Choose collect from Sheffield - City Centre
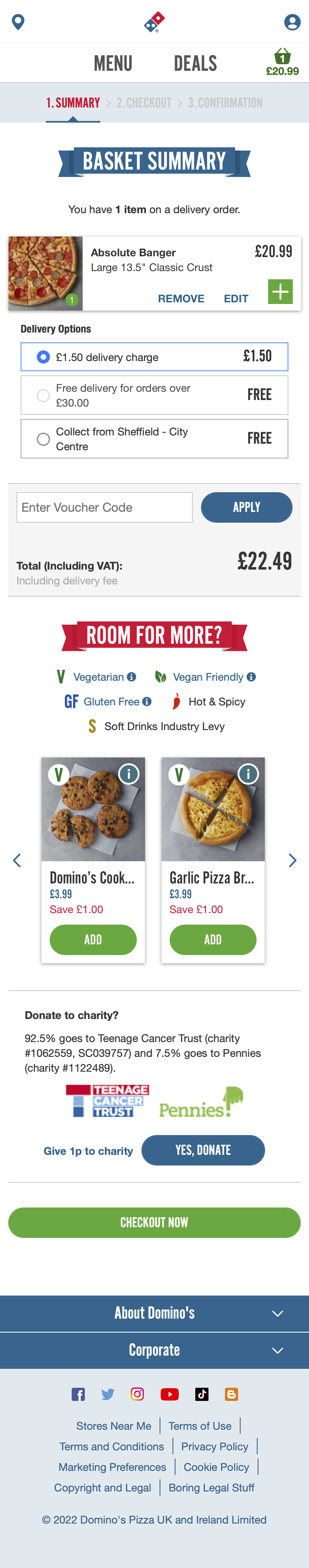 [x=43, y=439]
